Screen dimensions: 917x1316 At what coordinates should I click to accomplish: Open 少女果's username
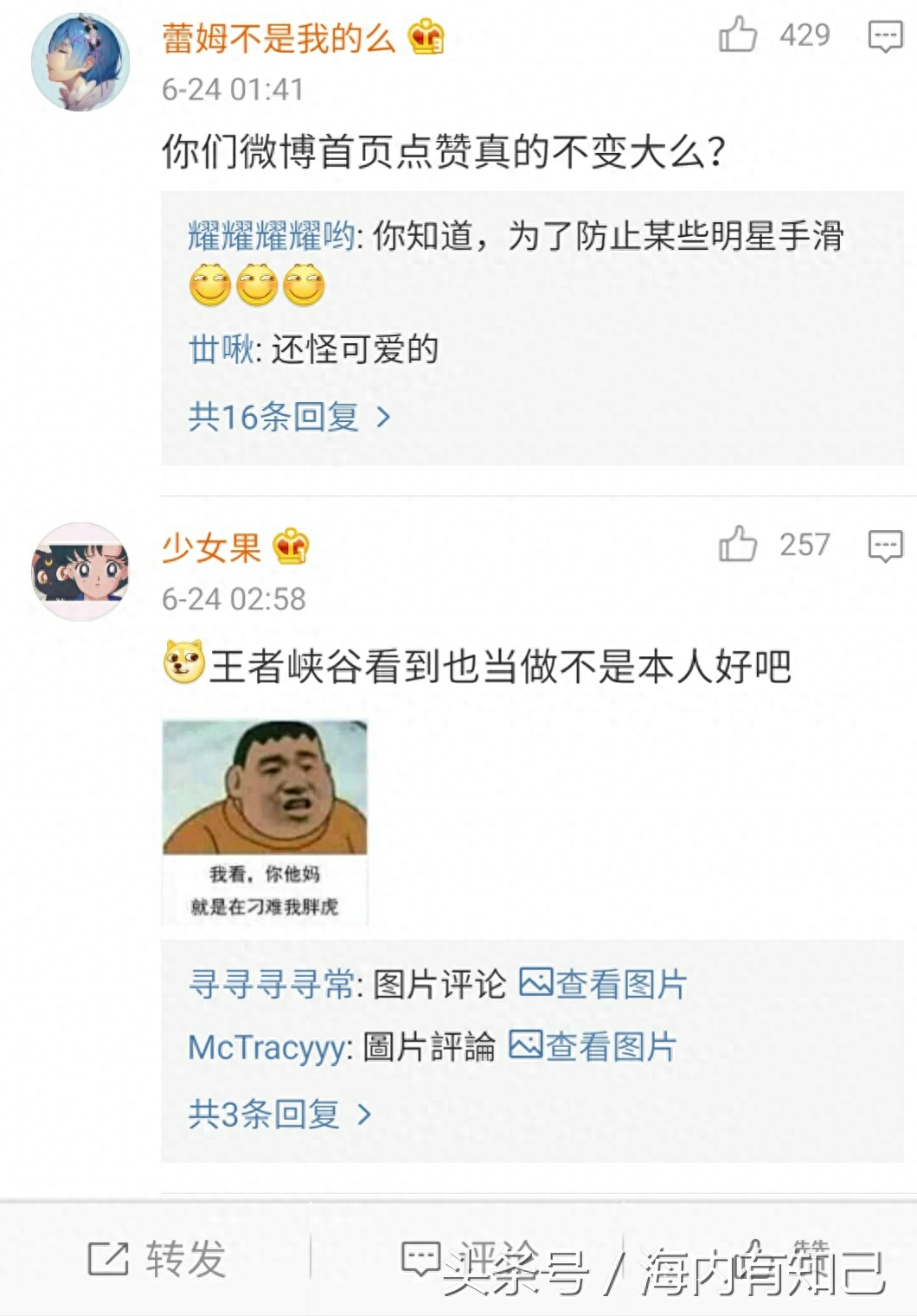[x=211, y=547]
